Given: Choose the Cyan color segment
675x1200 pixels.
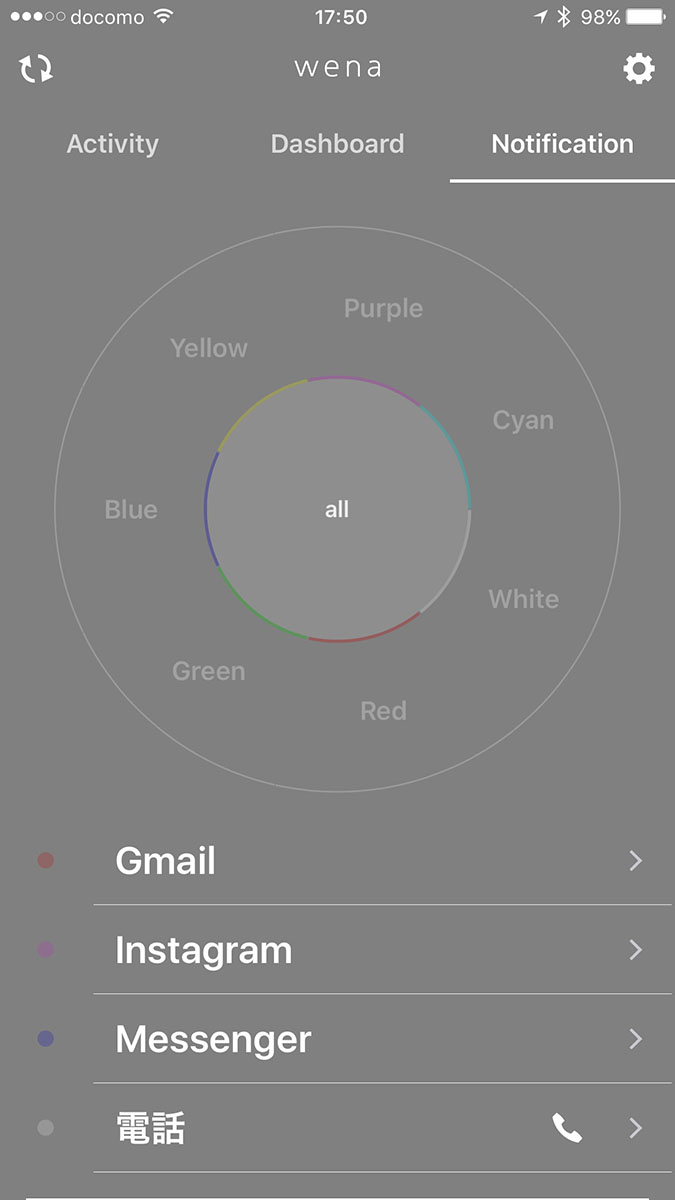Looking at the screenshot, I should tap(523, 420).
